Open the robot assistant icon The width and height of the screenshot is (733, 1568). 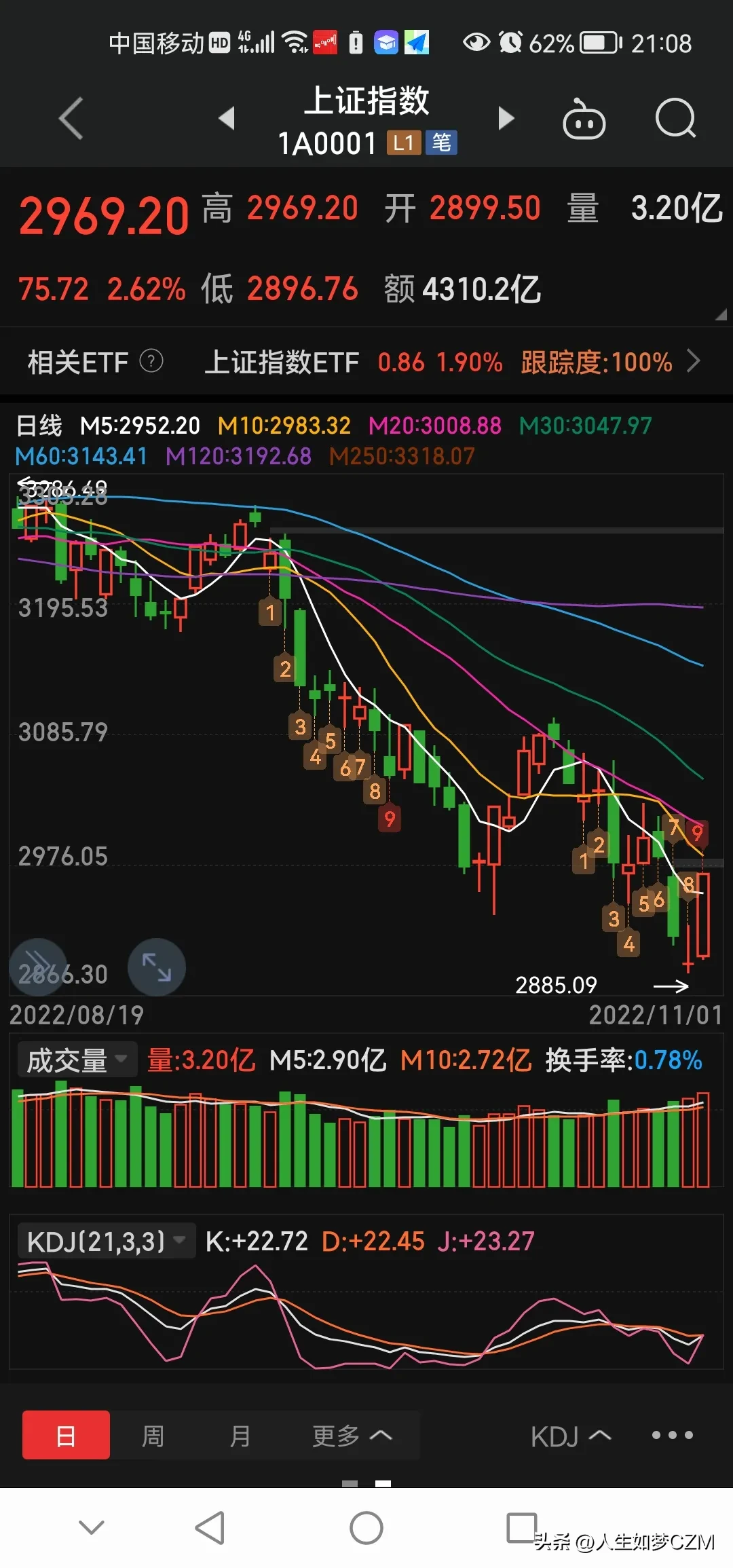pos(584,119)
